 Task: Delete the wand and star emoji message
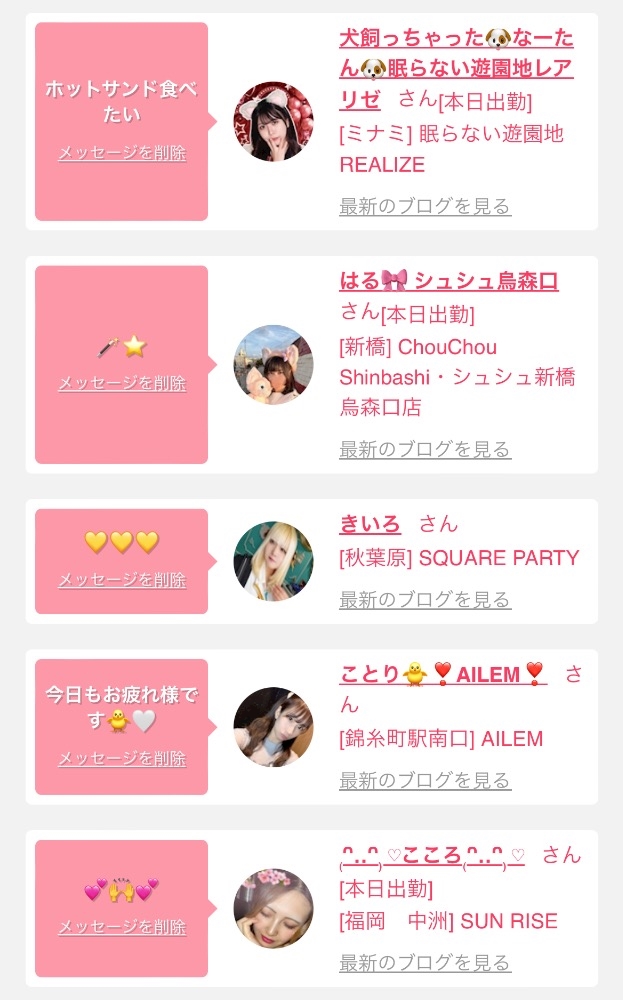122,383
